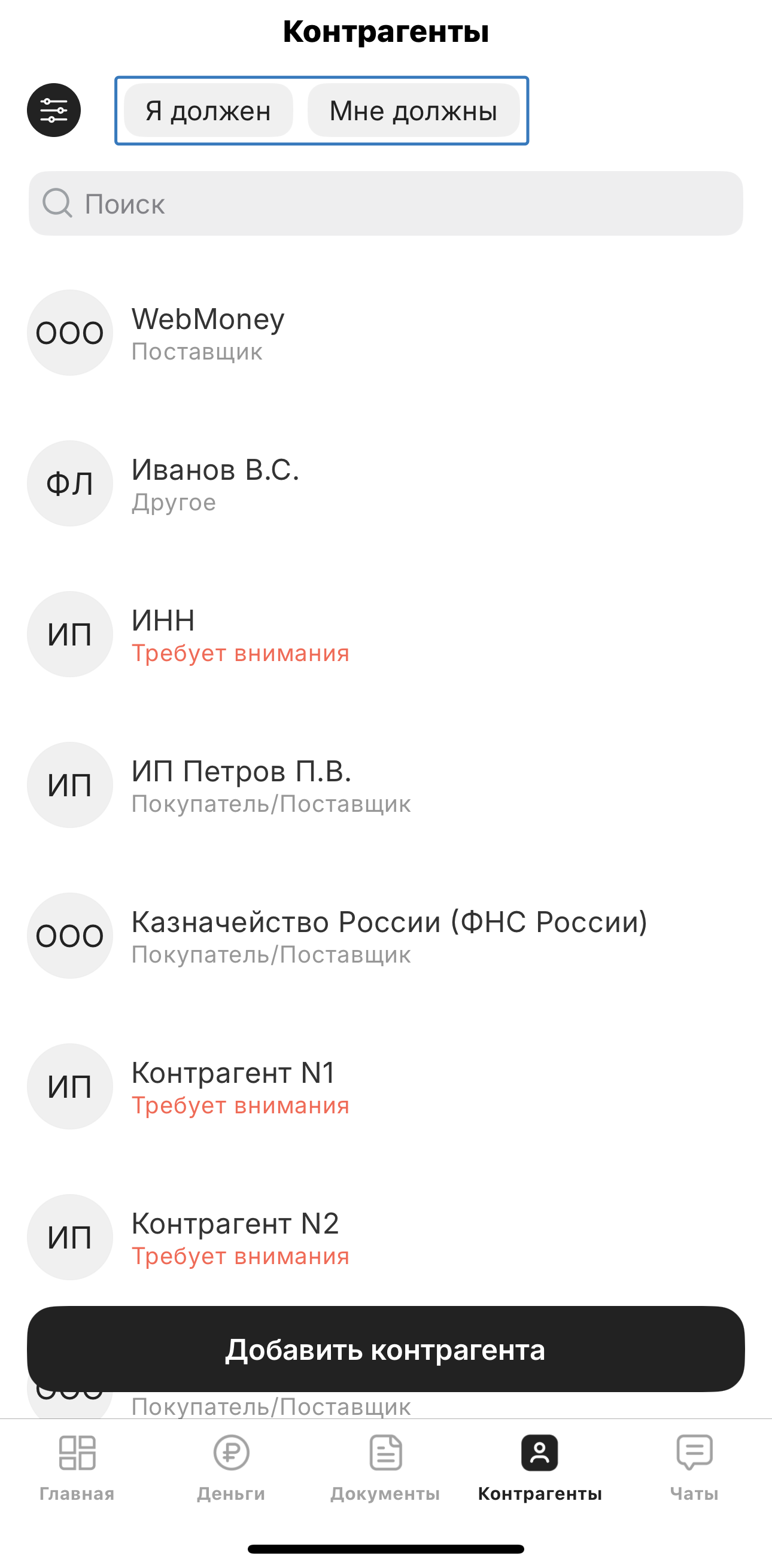Switch to the Главная tab
This screenshot has width=772, height=1568.
[77, 1468]
